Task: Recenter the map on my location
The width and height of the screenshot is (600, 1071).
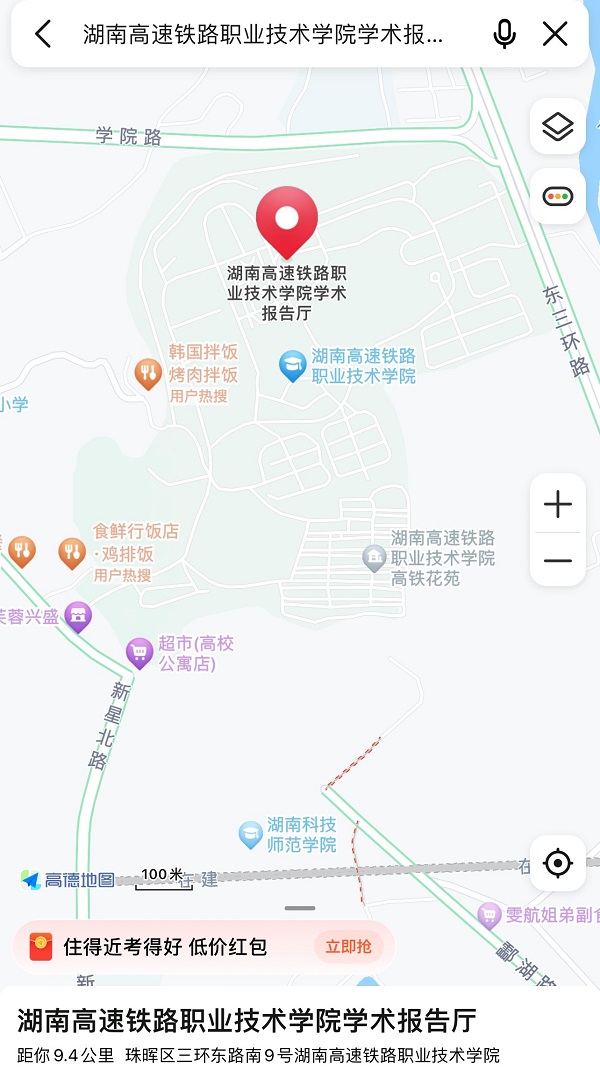Action: (x=558, y=863)
